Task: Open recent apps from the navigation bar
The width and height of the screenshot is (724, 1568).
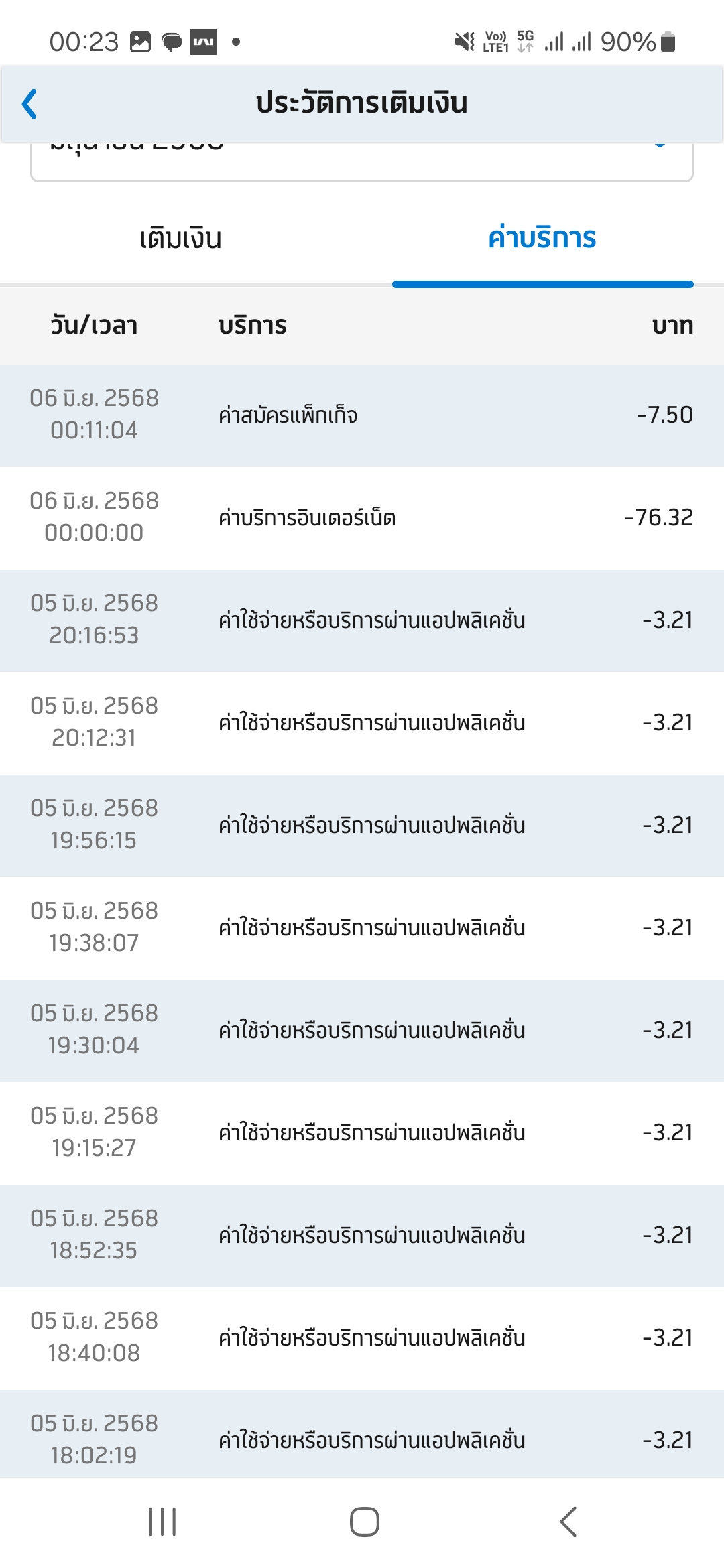Action: click(162, 1521)
